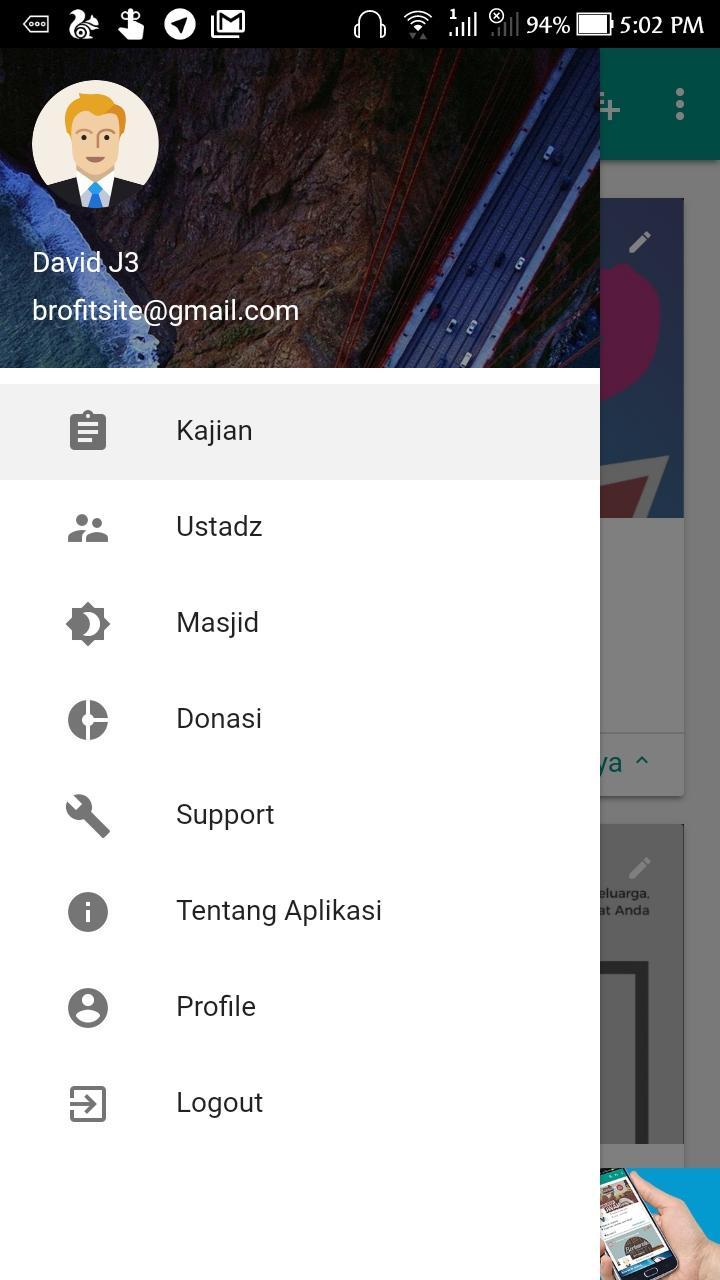The width and height of the screenshot is (720, 1280).
Task: Select Logout in the navigation drawer
Action: 219,1102
